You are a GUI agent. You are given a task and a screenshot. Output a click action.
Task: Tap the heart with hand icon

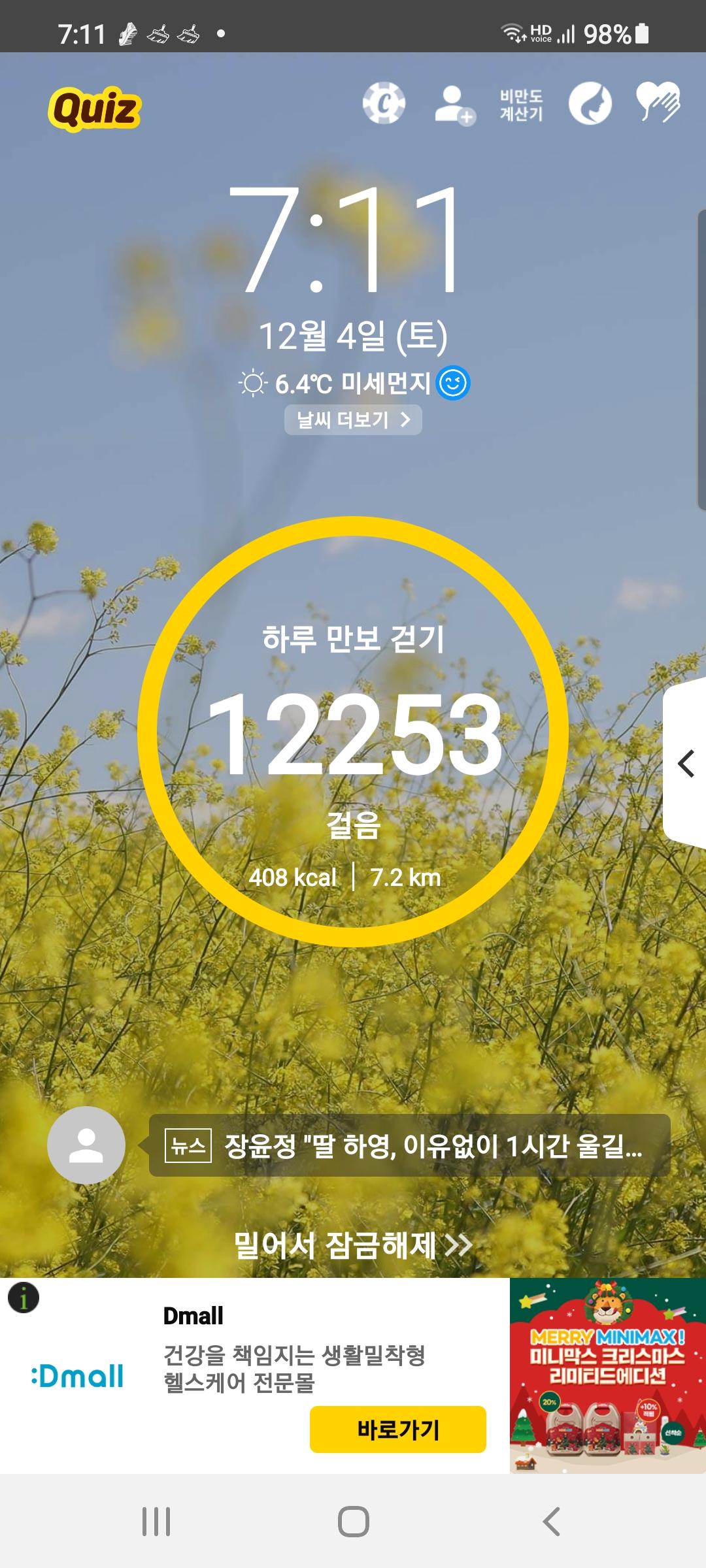click(658, 103)
